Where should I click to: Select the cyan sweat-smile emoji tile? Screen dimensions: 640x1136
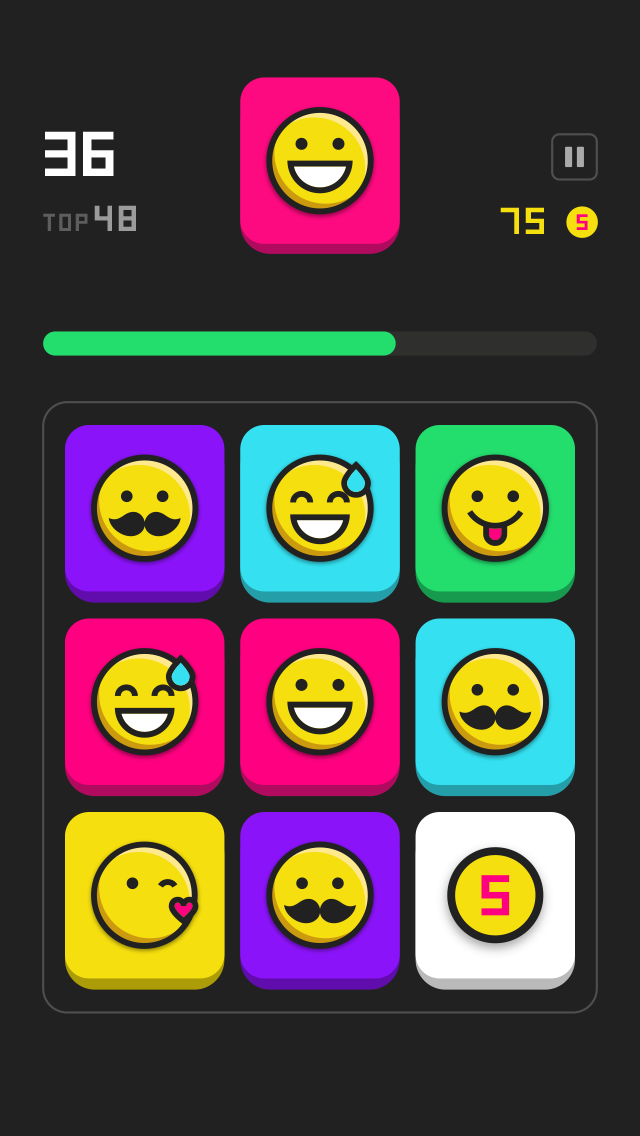pyautogui.click(x=320, y=508)
